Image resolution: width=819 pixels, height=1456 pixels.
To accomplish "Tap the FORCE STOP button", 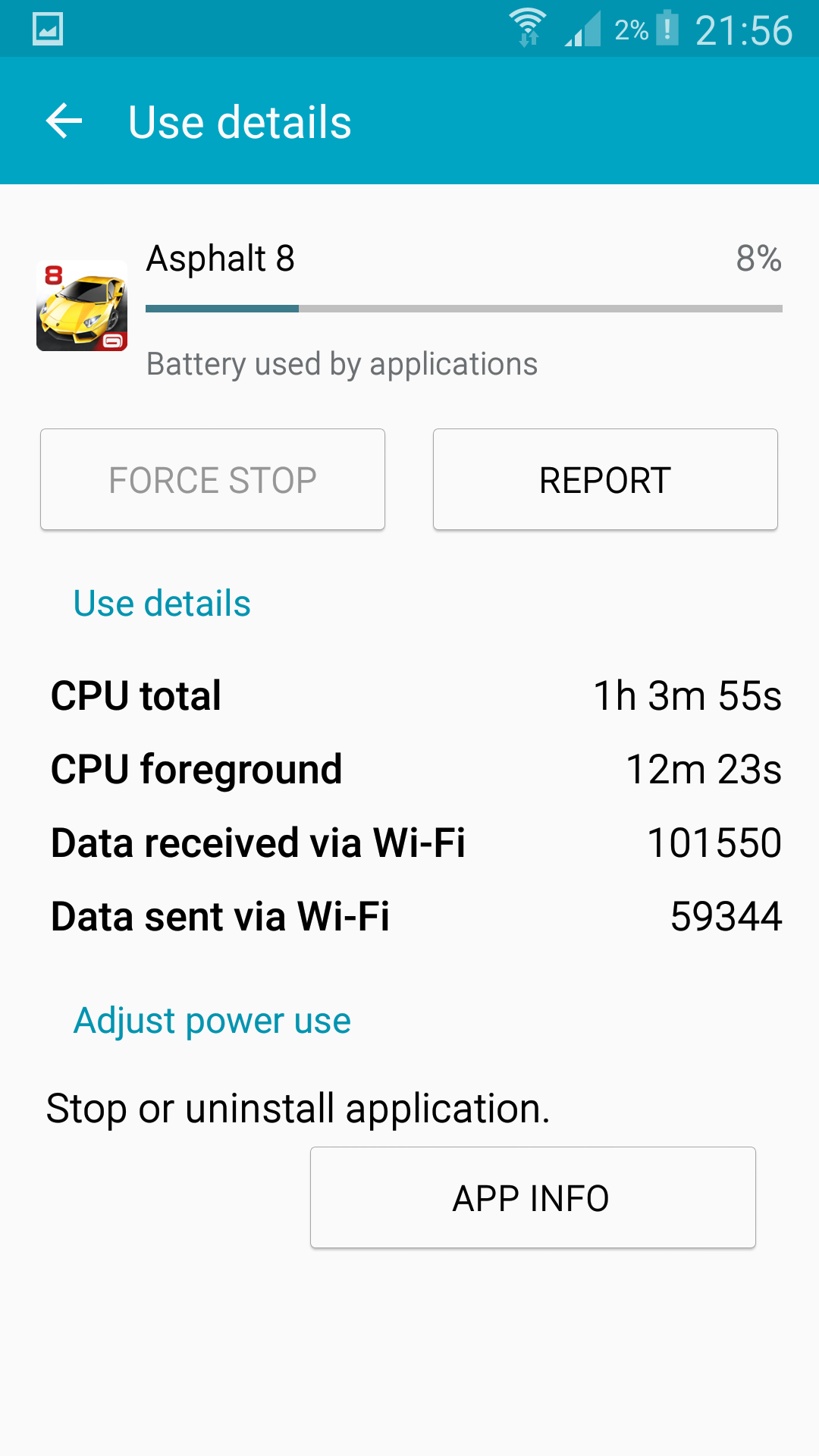I will click(x=212, y=479).
